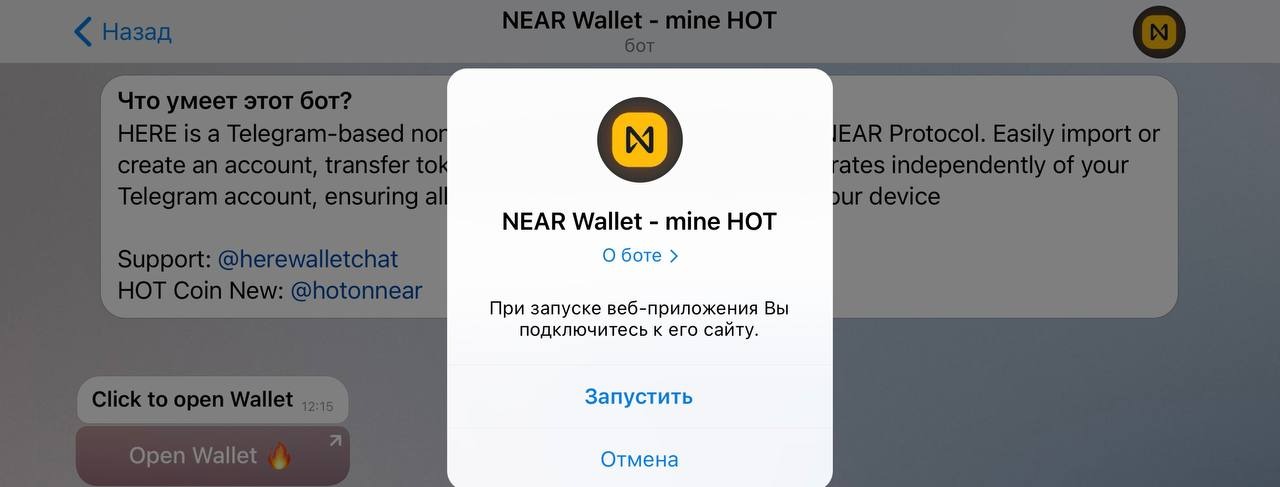Tap Запустить to launch the web app
Viewport: 1280px width, 487px height.
(639, 396)
